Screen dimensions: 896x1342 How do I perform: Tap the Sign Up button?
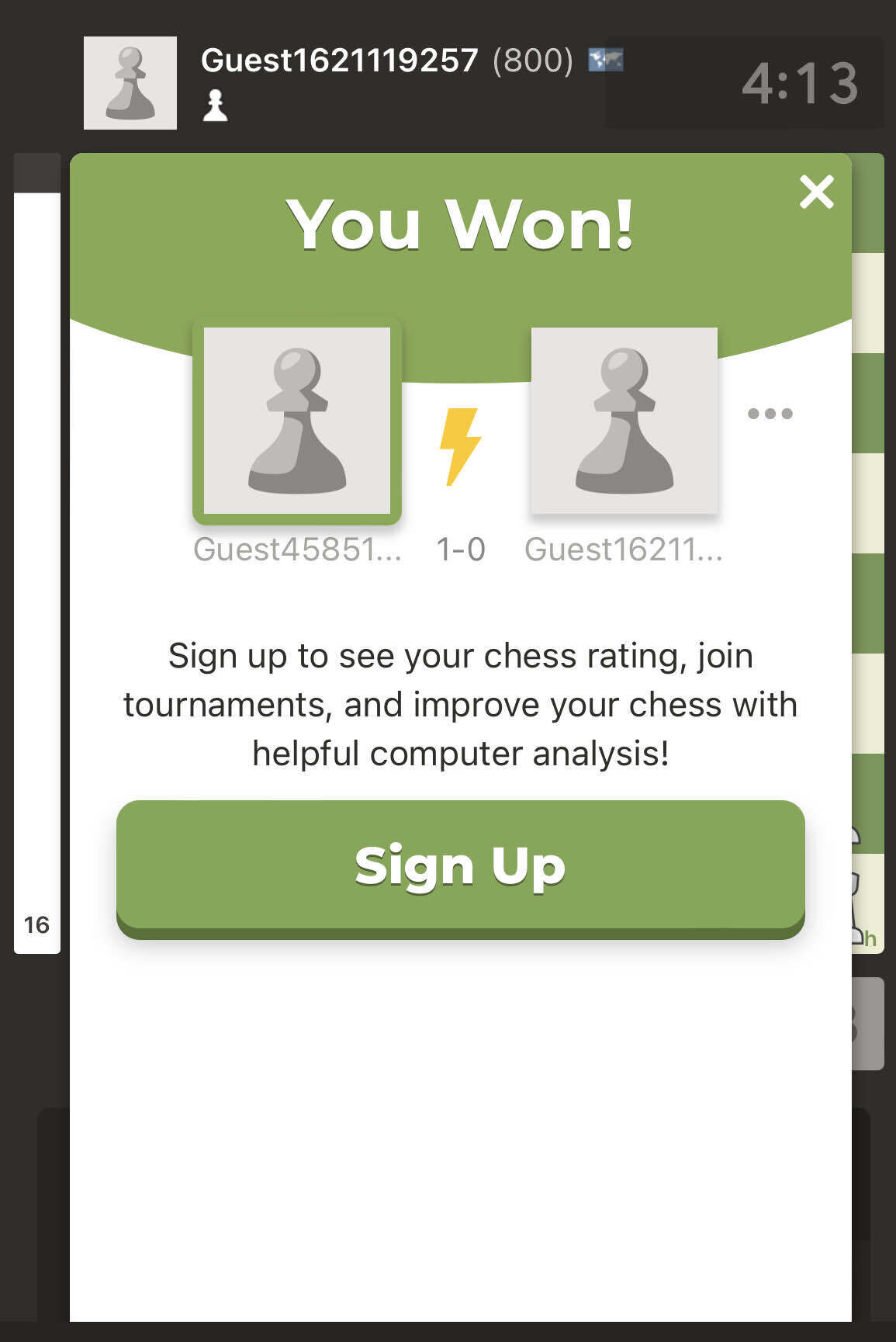click(460, 865)
